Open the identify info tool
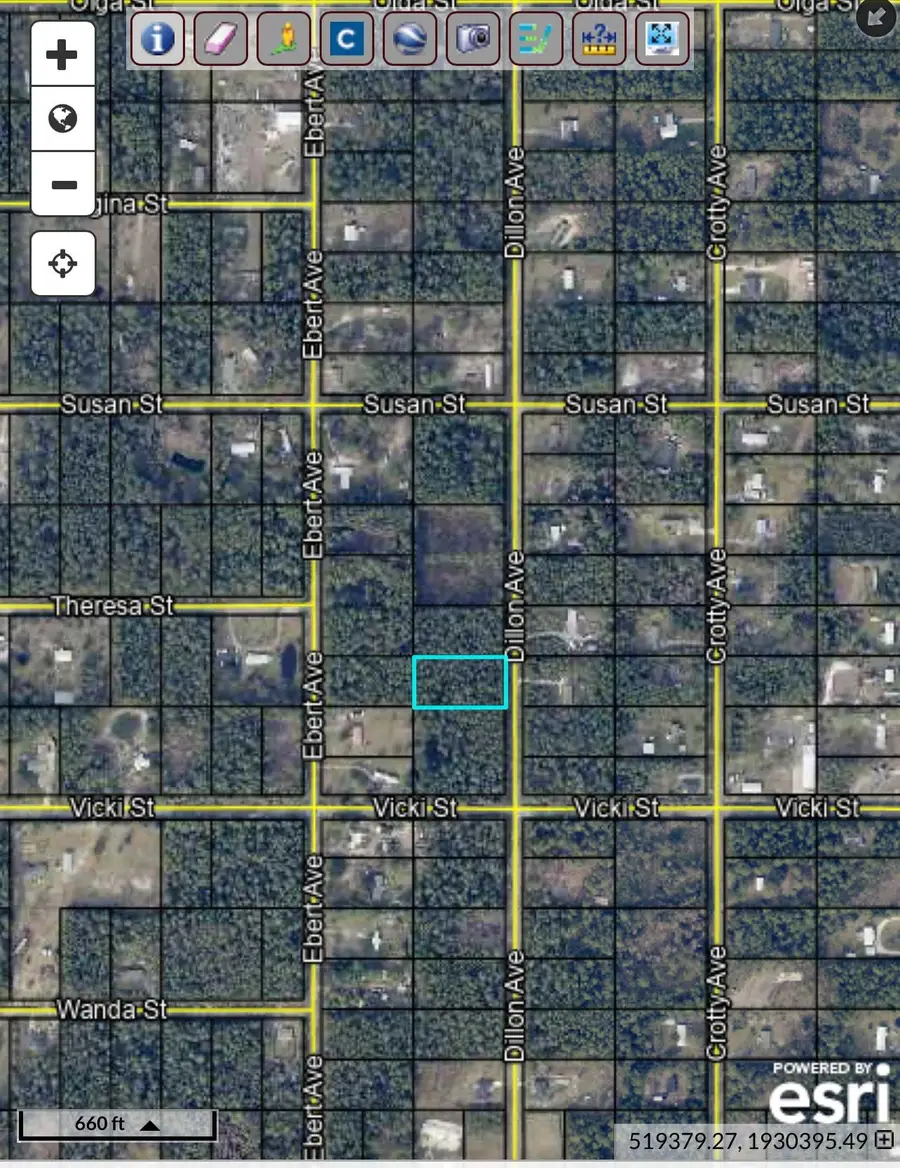This screenshot has width=900, height=1168. tap(157, 39)
